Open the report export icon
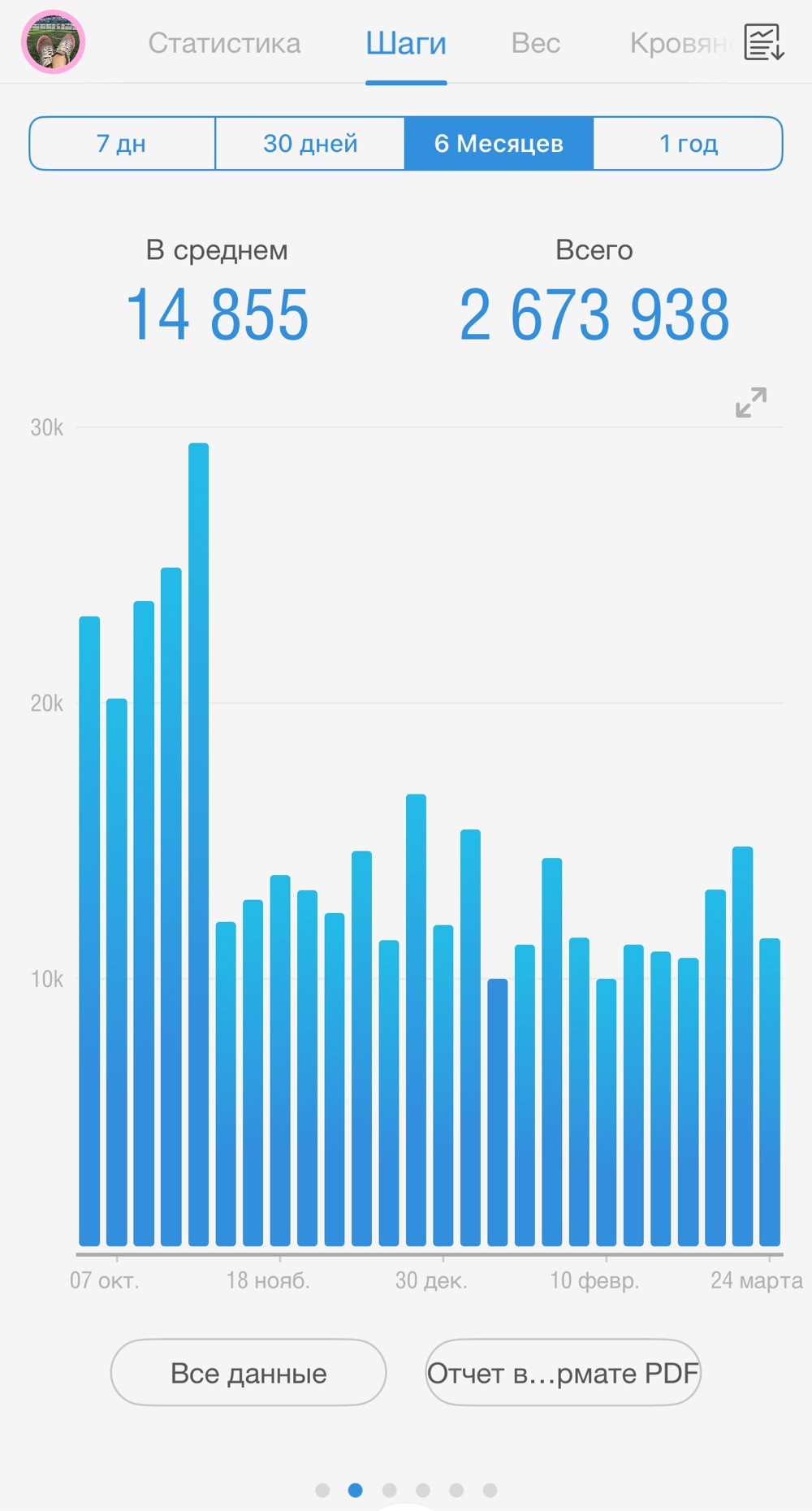The image size is (812, 1511). click(764, 42)
